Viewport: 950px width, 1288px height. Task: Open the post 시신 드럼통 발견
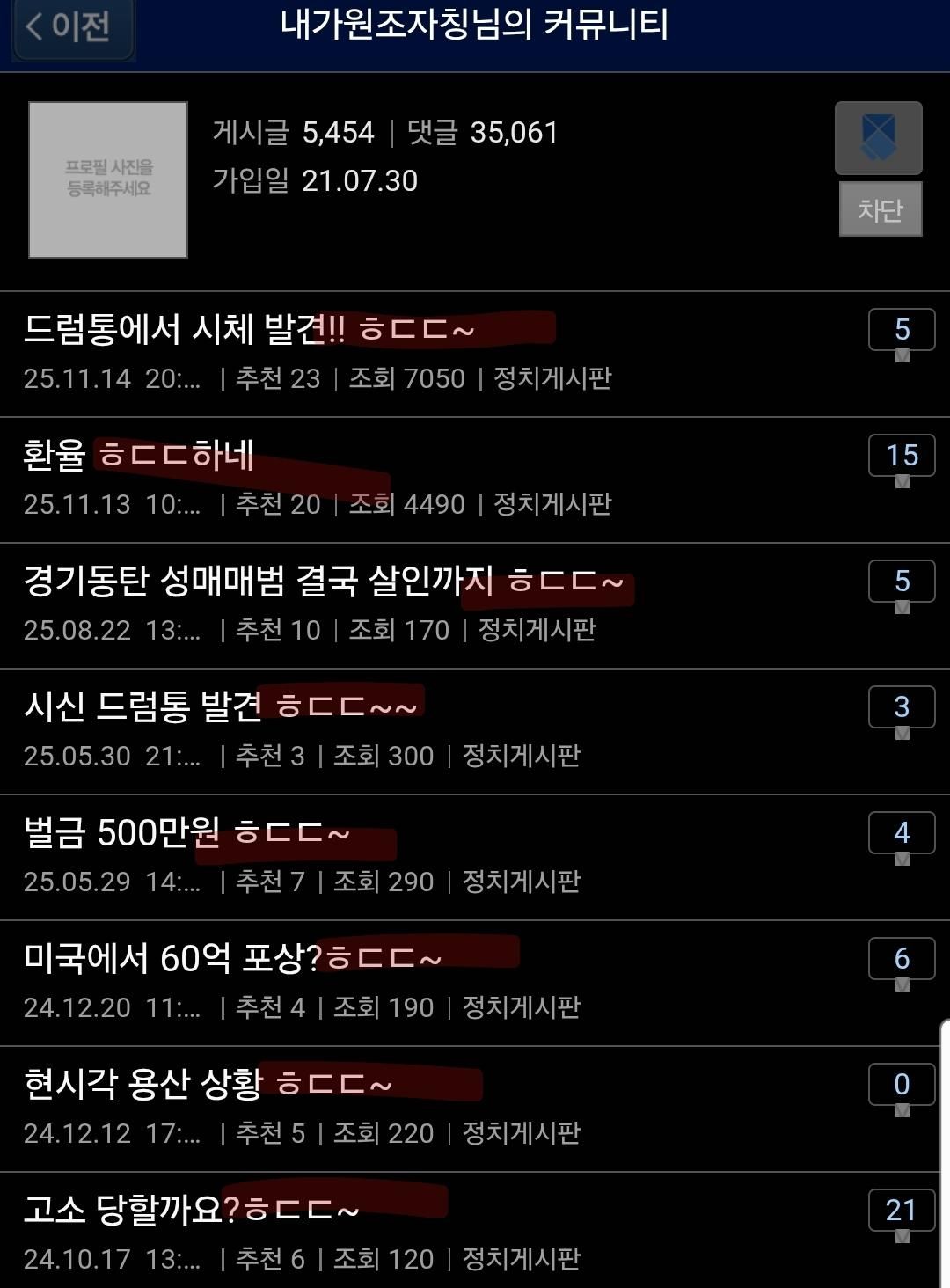pyautogui.click(x=221, y=706)
